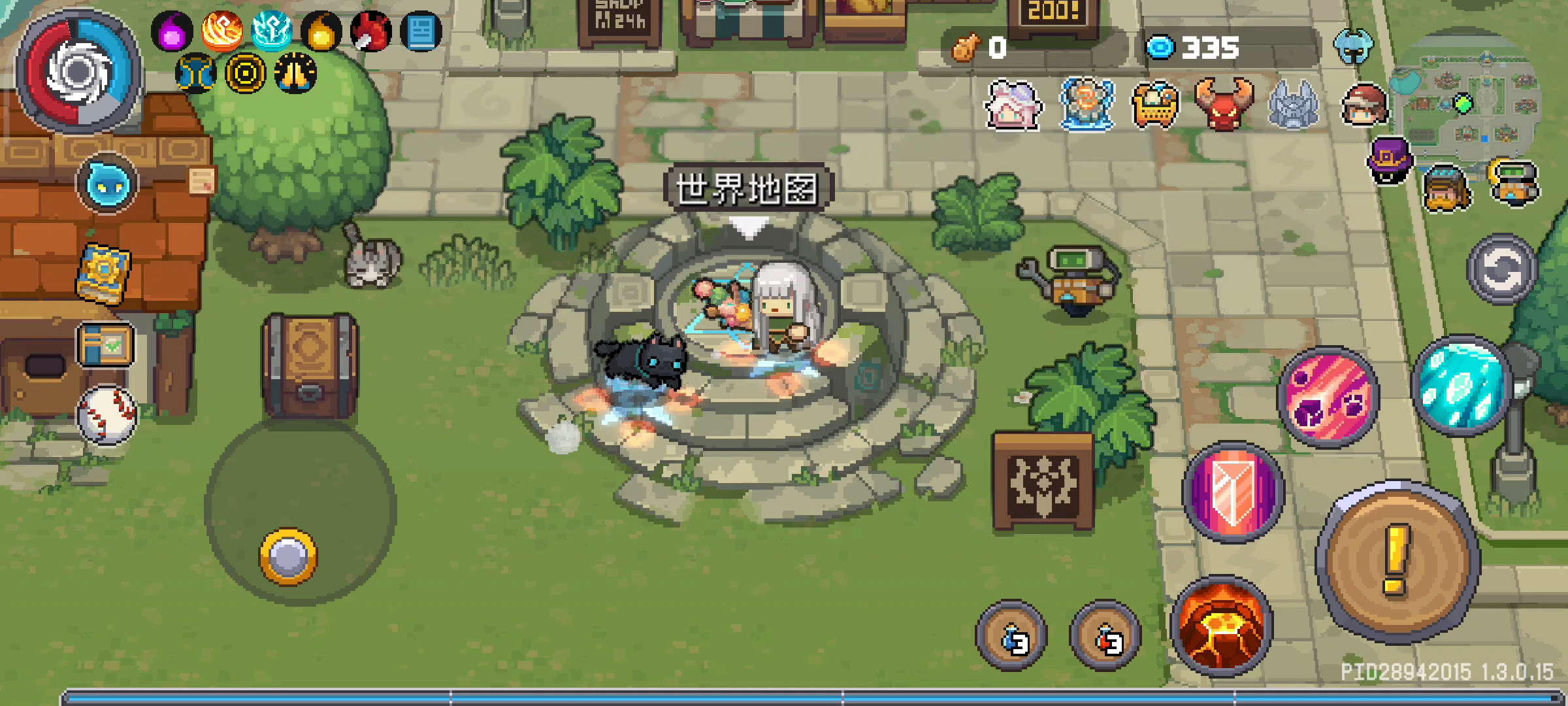The width and height of the screenshot is (1568, 706).
Task: Tap the baseball icon
Action: point(106,414)
